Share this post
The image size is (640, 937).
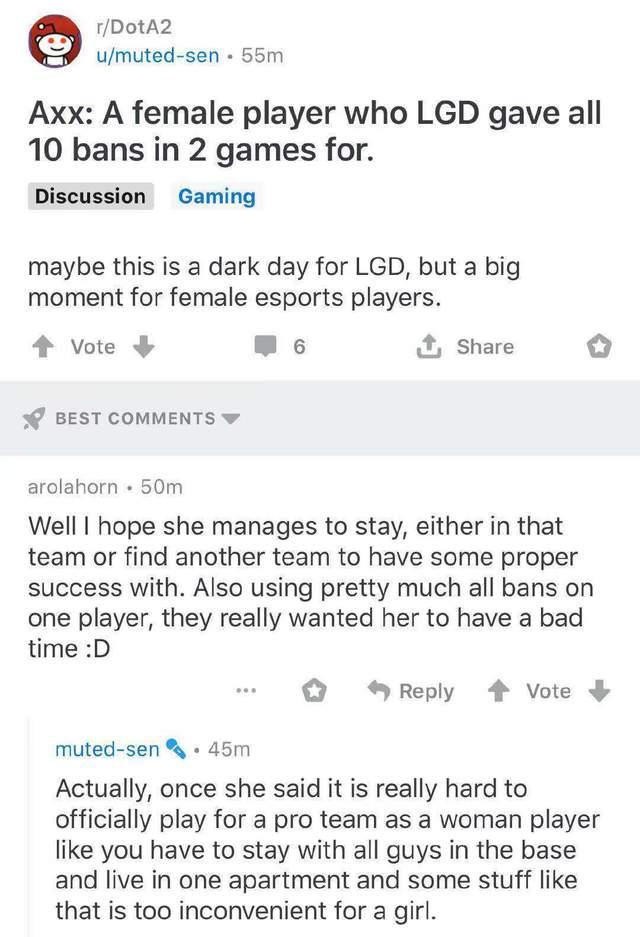pyautogui.click(x=468, y=347)
